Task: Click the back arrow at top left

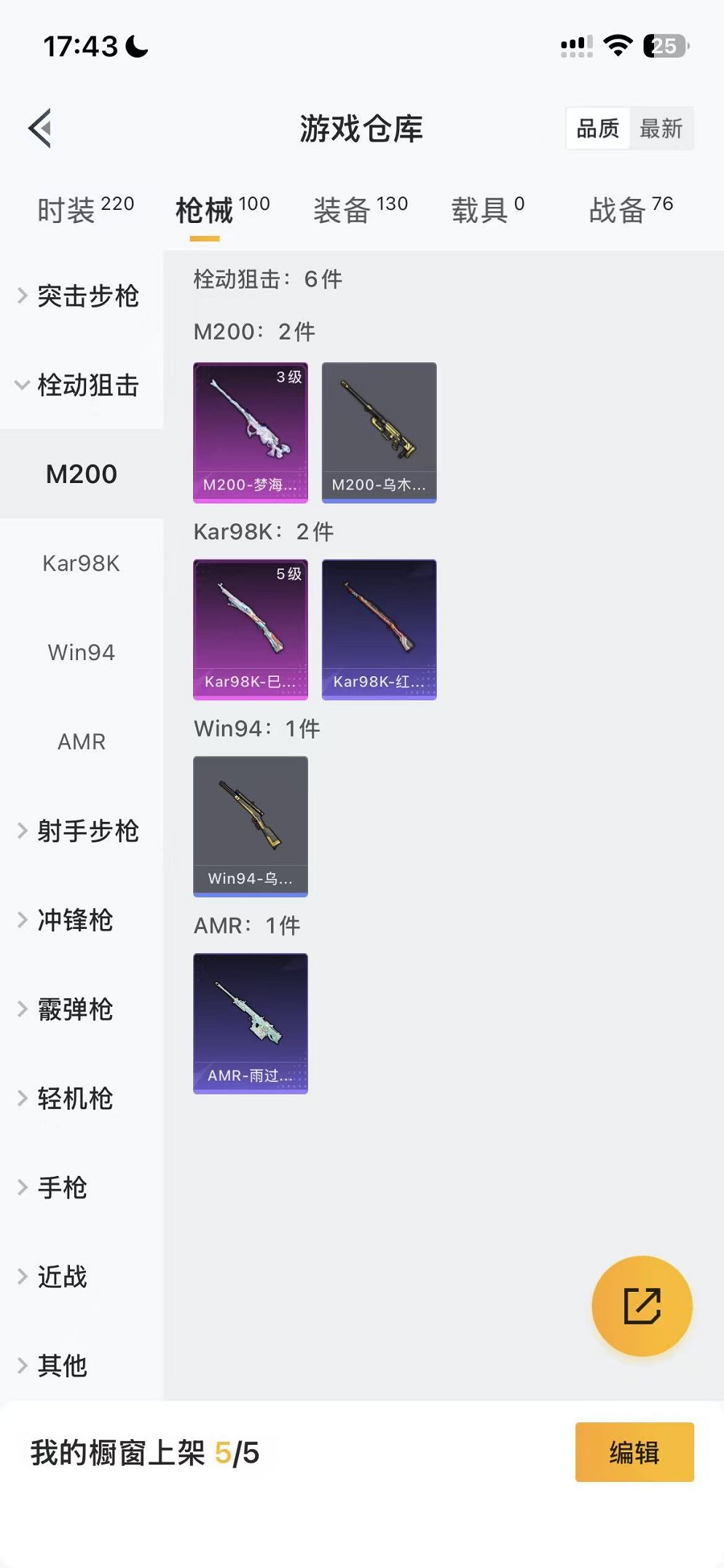Action: point(40,128)
